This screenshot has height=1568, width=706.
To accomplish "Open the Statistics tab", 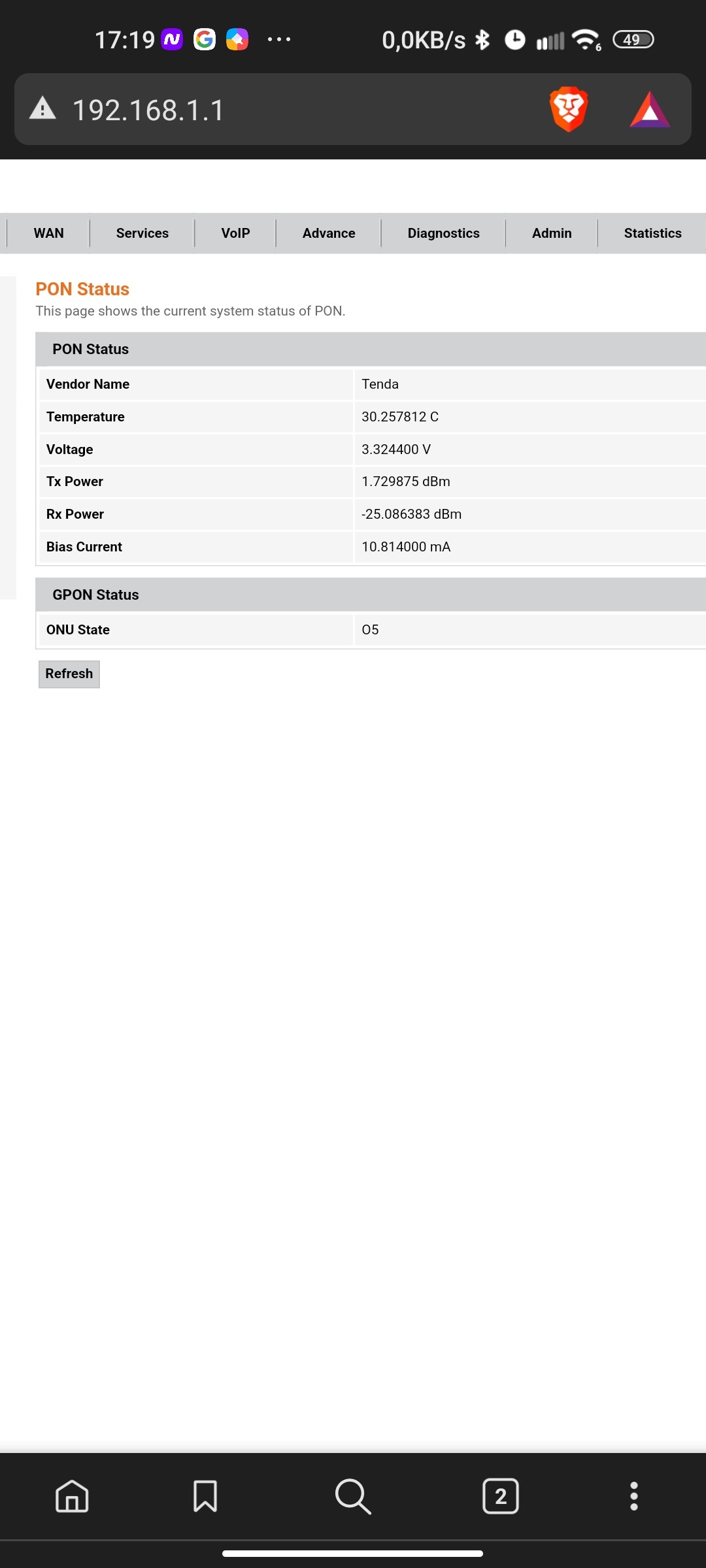I will point(652,233).
